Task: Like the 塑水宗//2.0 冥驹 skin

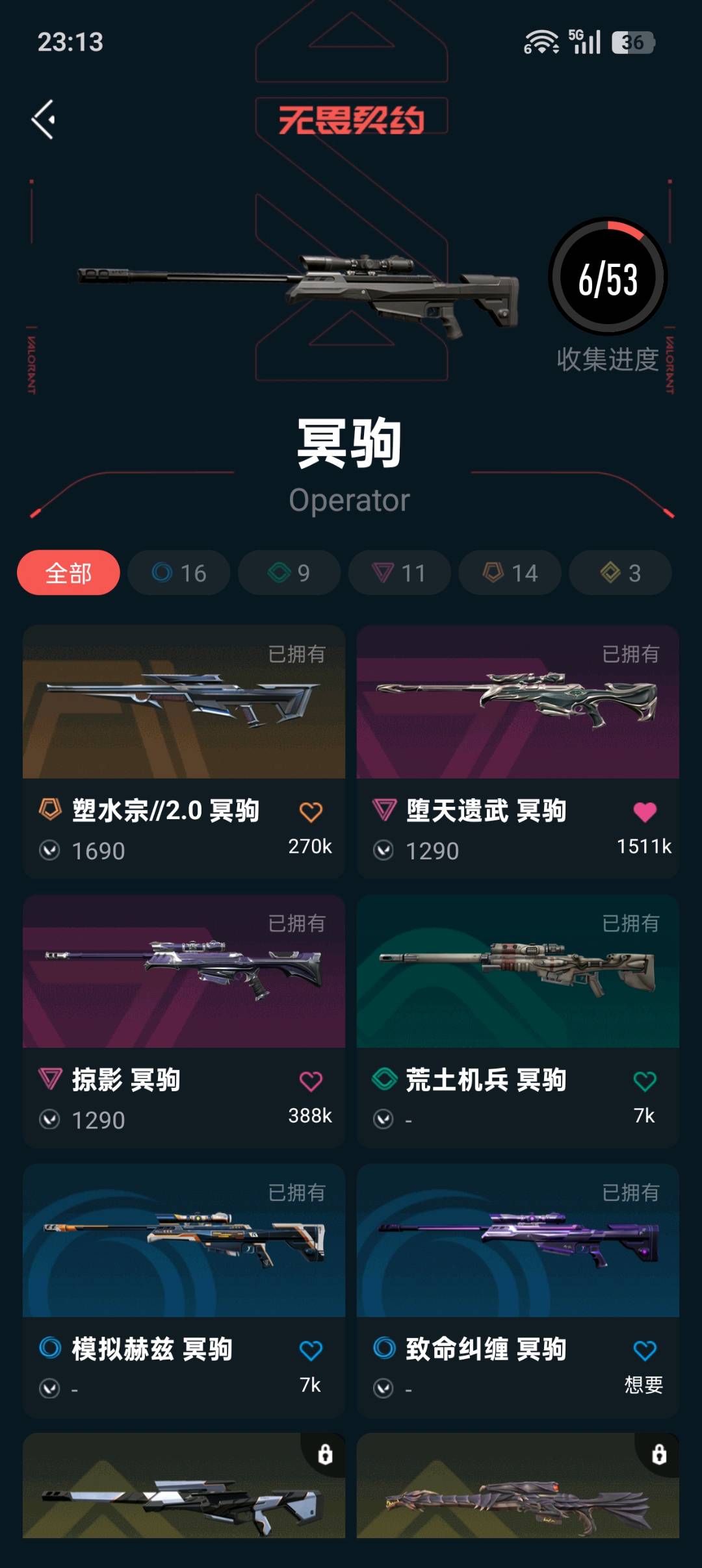Action: [311, 812]
